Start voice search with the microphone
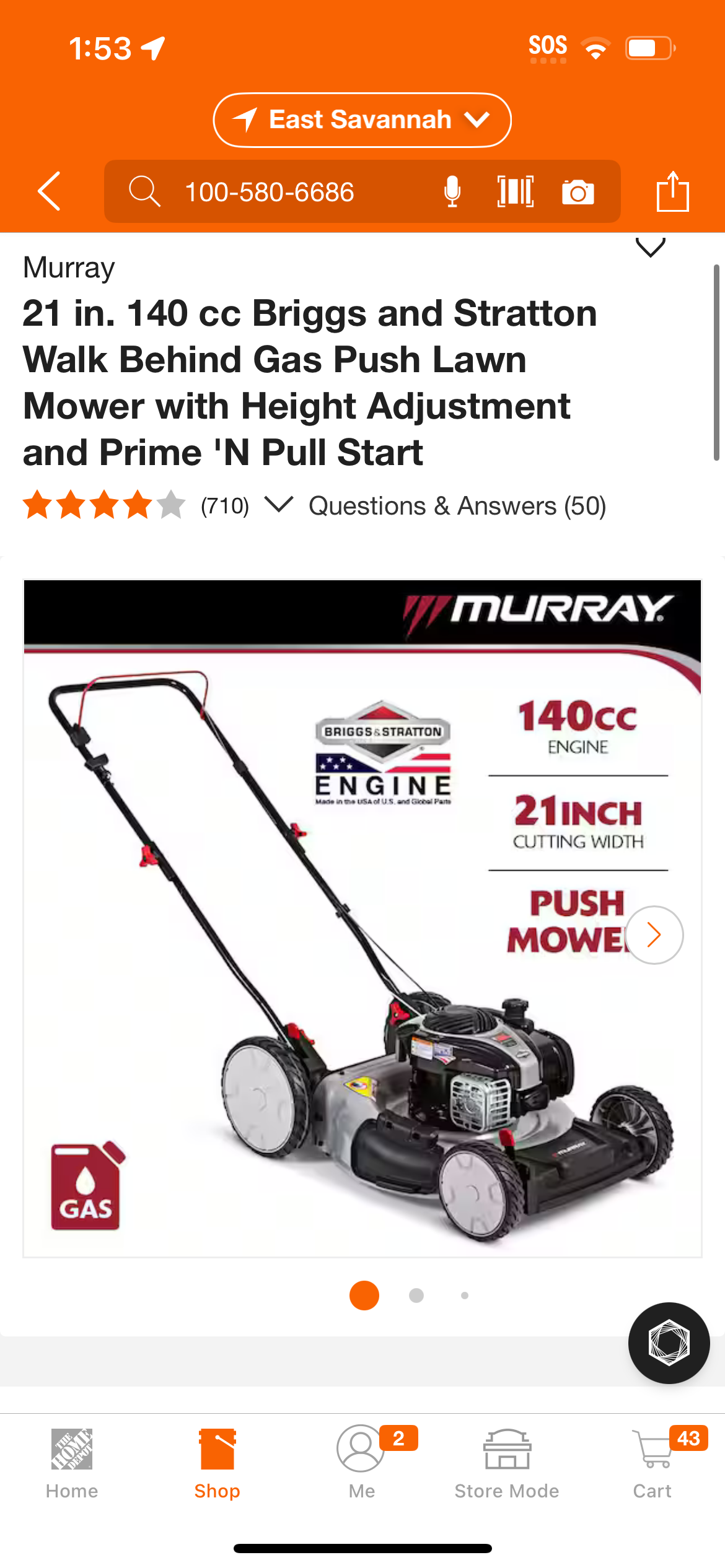Screen dimensions: 725x1568 (x=452, y=191)
